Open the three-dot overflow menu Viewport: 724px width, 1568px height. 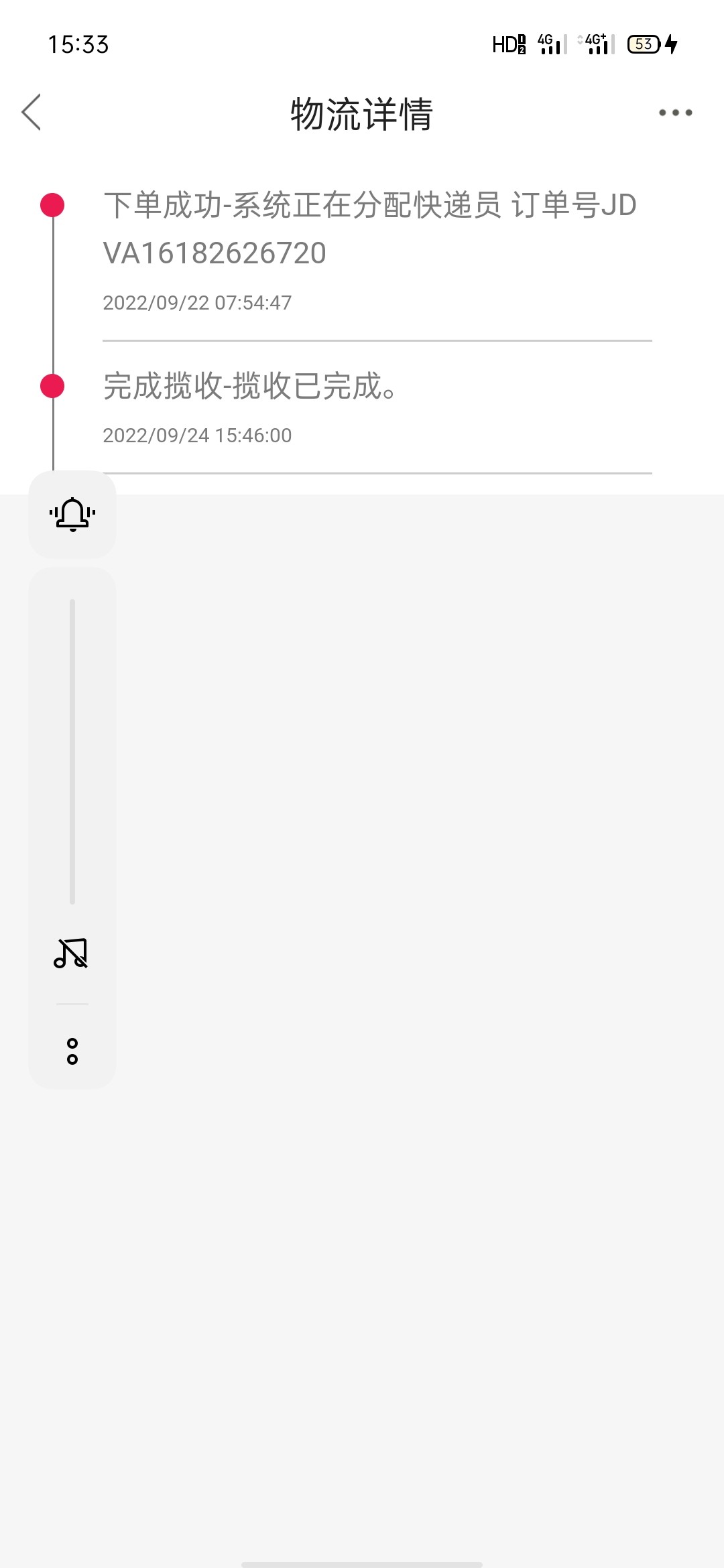(675, 113)
